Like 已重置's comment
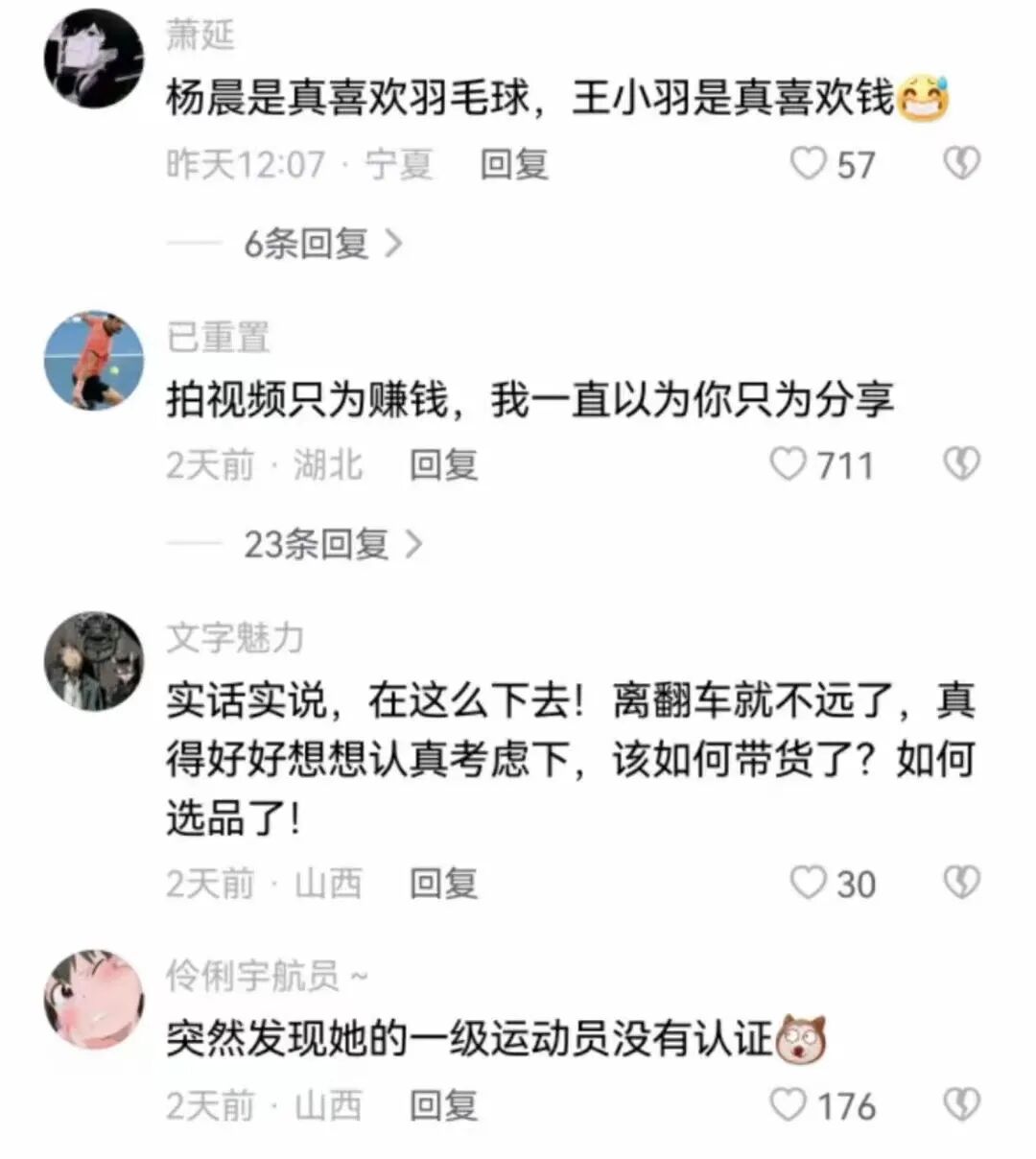 pyautogui.click(x=789, y=465)
